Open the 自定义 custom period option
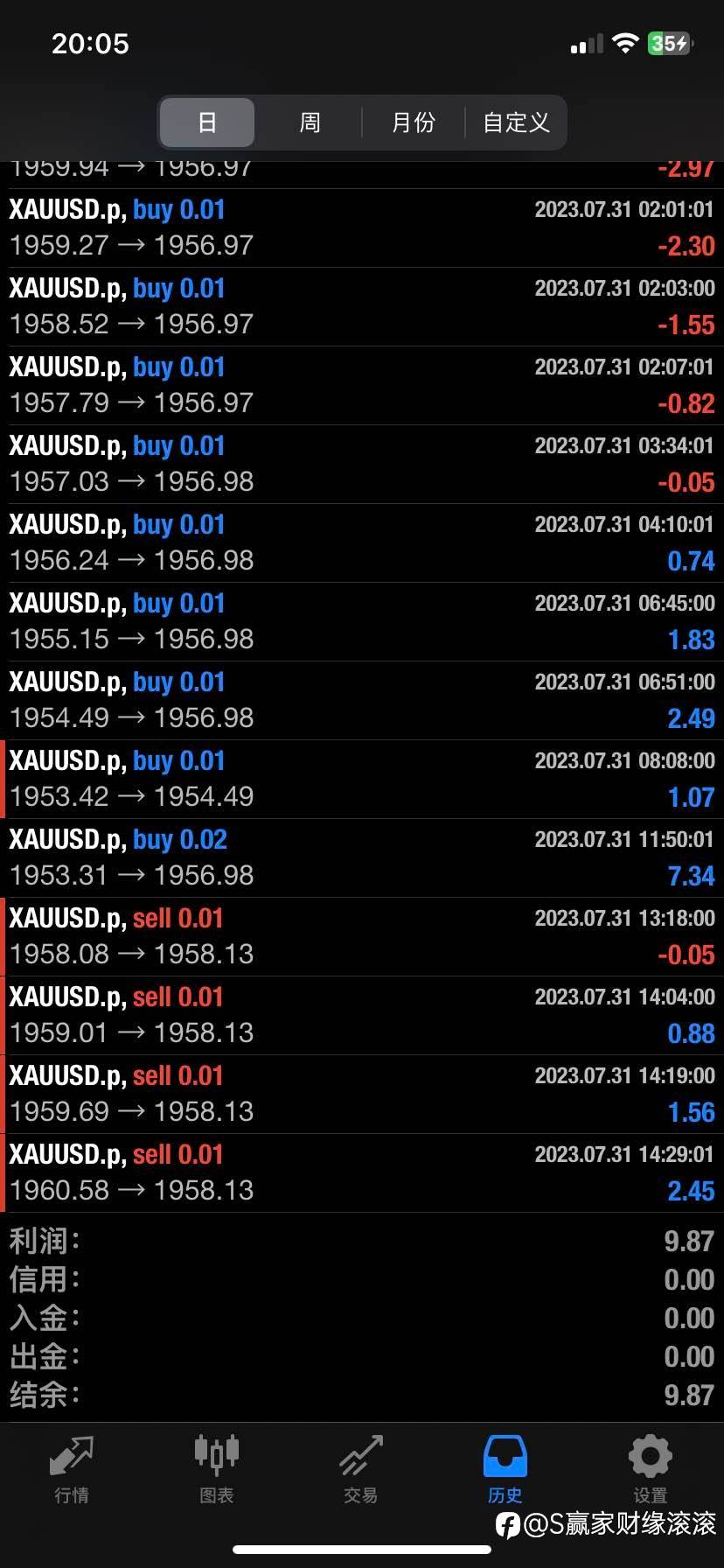The image size is (724, 1568). [x=516, y=122]
